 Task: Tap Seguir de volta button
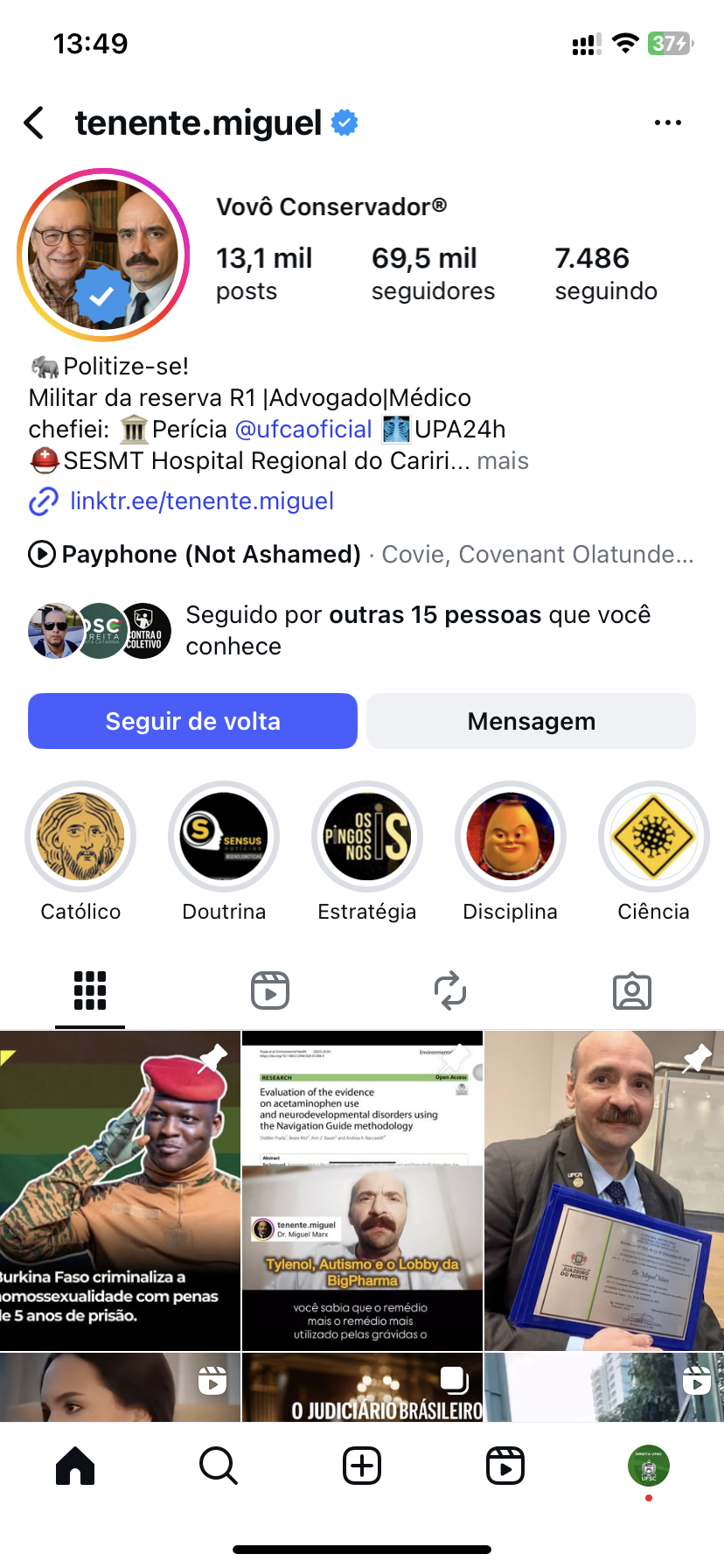point(192,721)
